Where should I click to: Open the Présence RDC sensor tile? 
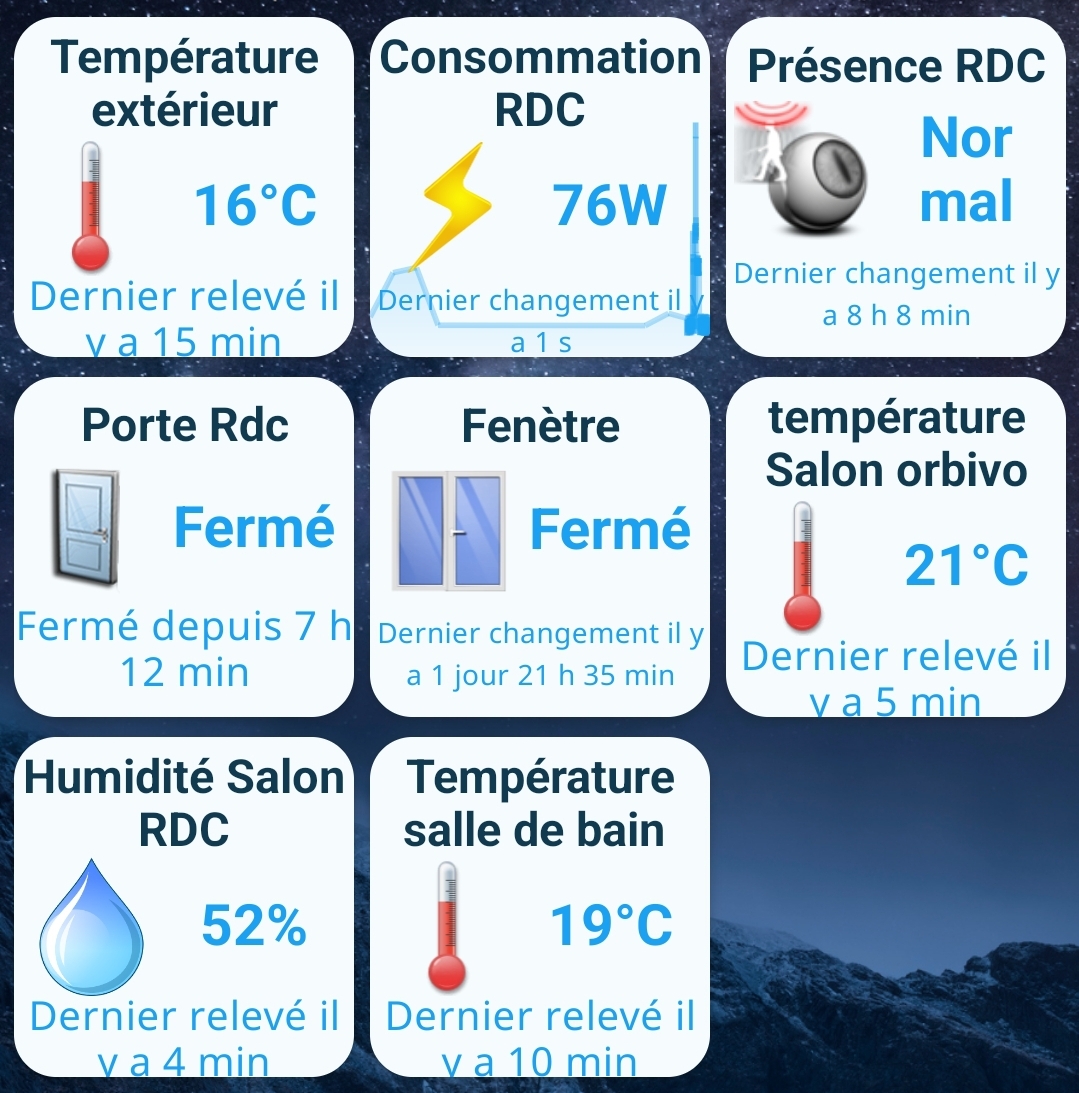pos(896,187)
